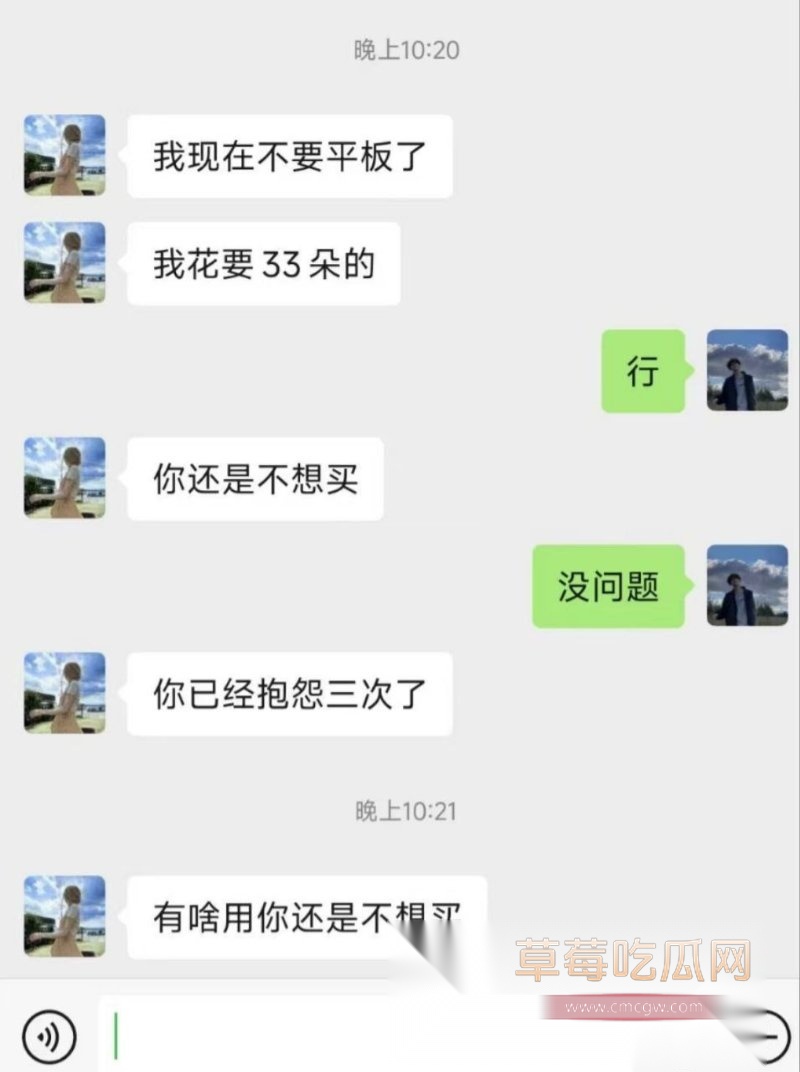Open avatar beside "我现在不要平板了" message

(65, 155)
